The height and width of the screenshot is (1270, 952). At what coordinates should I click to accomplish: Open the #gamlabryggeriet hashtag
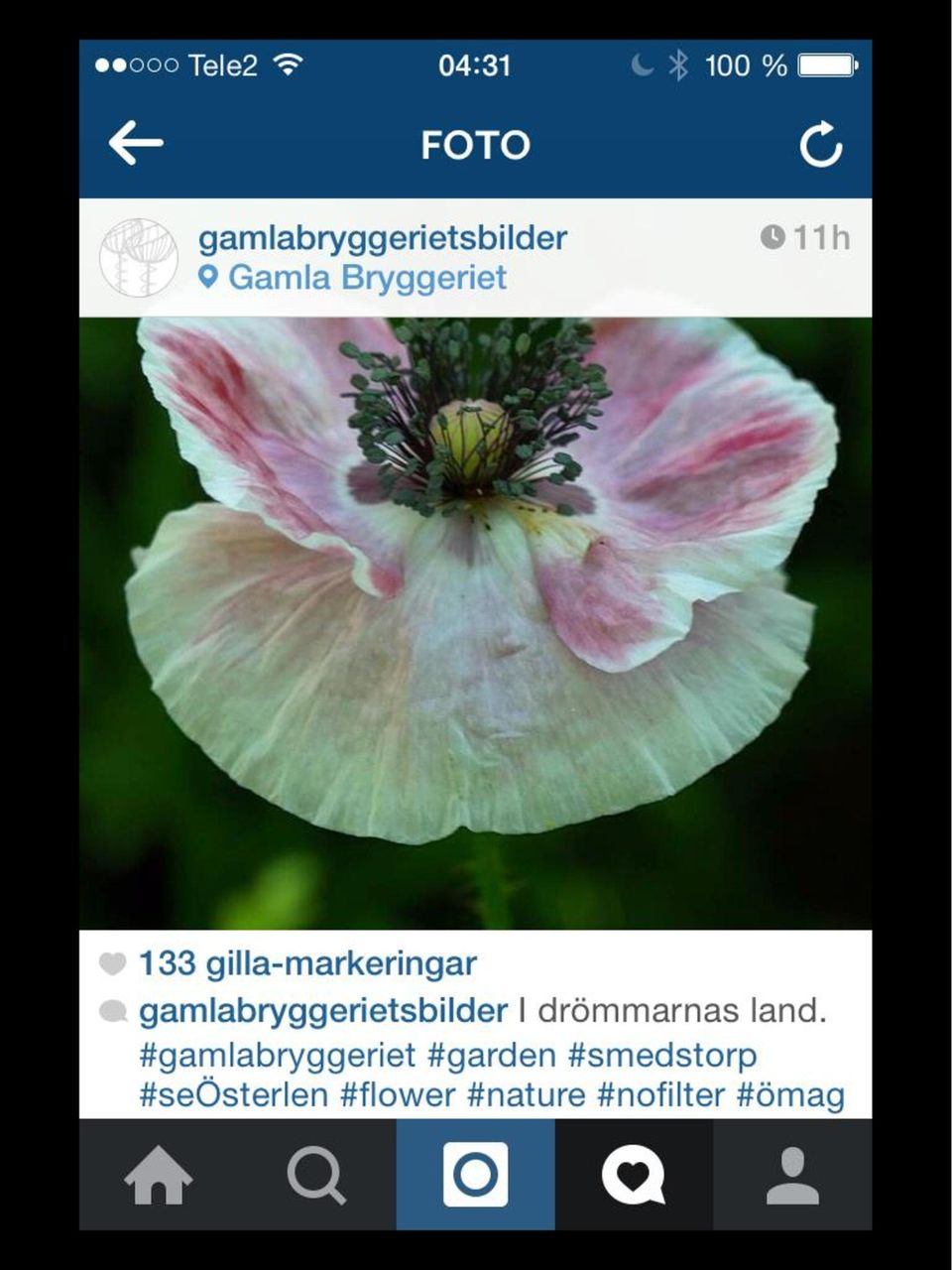pyautogui.click(x=277, y=1055)
